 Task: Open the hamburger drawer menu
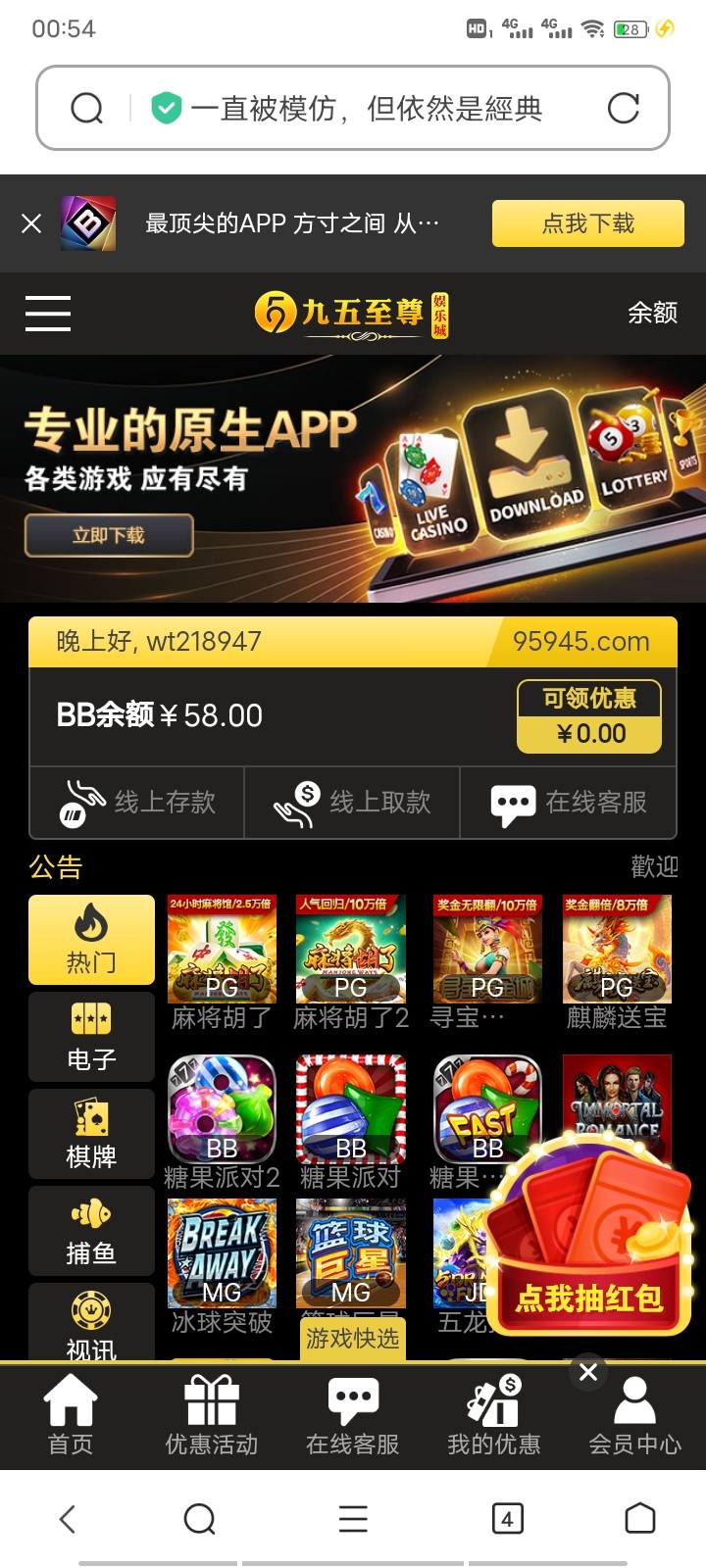[48, 314]
